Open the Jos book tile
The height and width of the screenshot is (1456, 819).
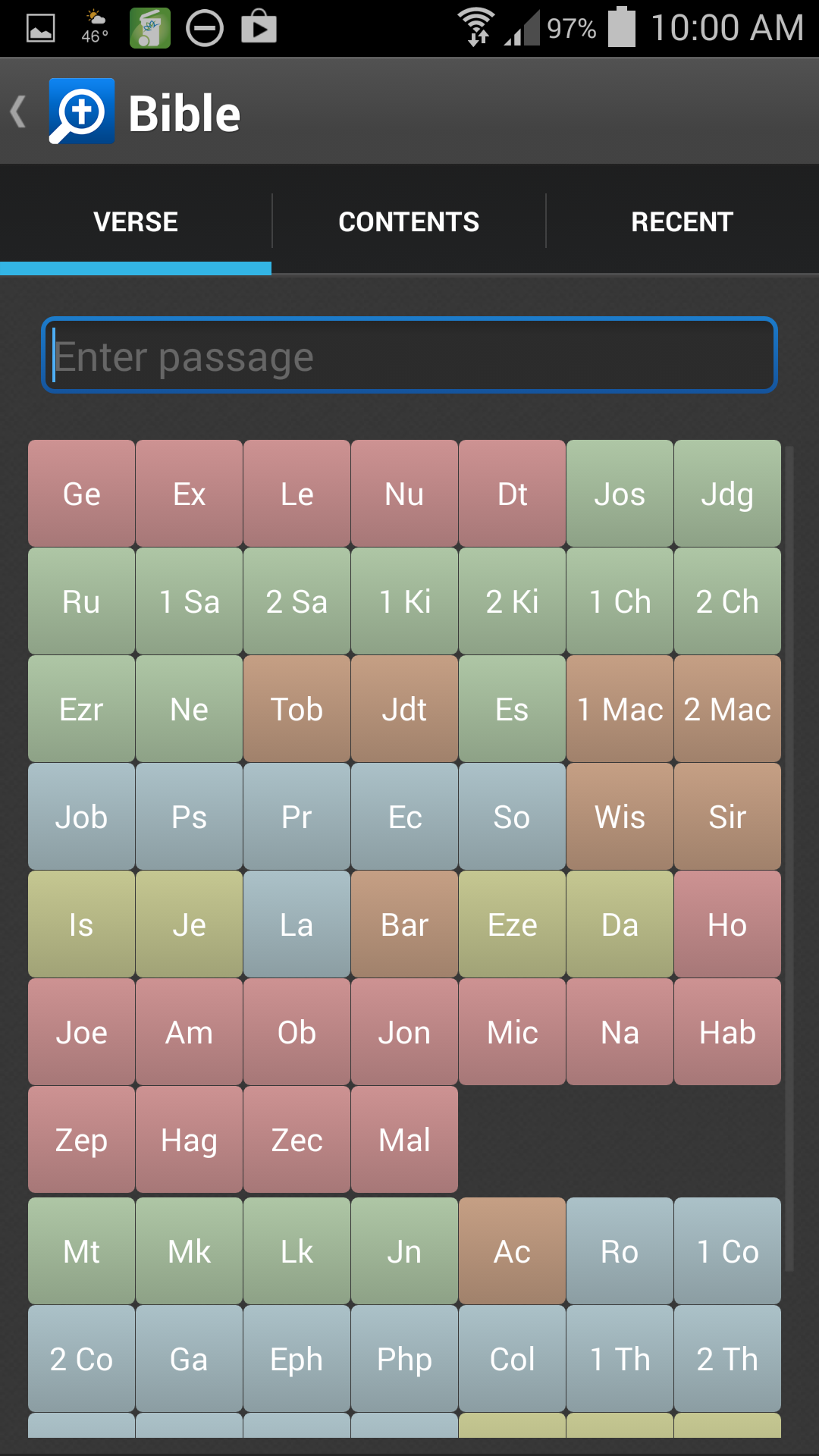[x=620, y=494]
